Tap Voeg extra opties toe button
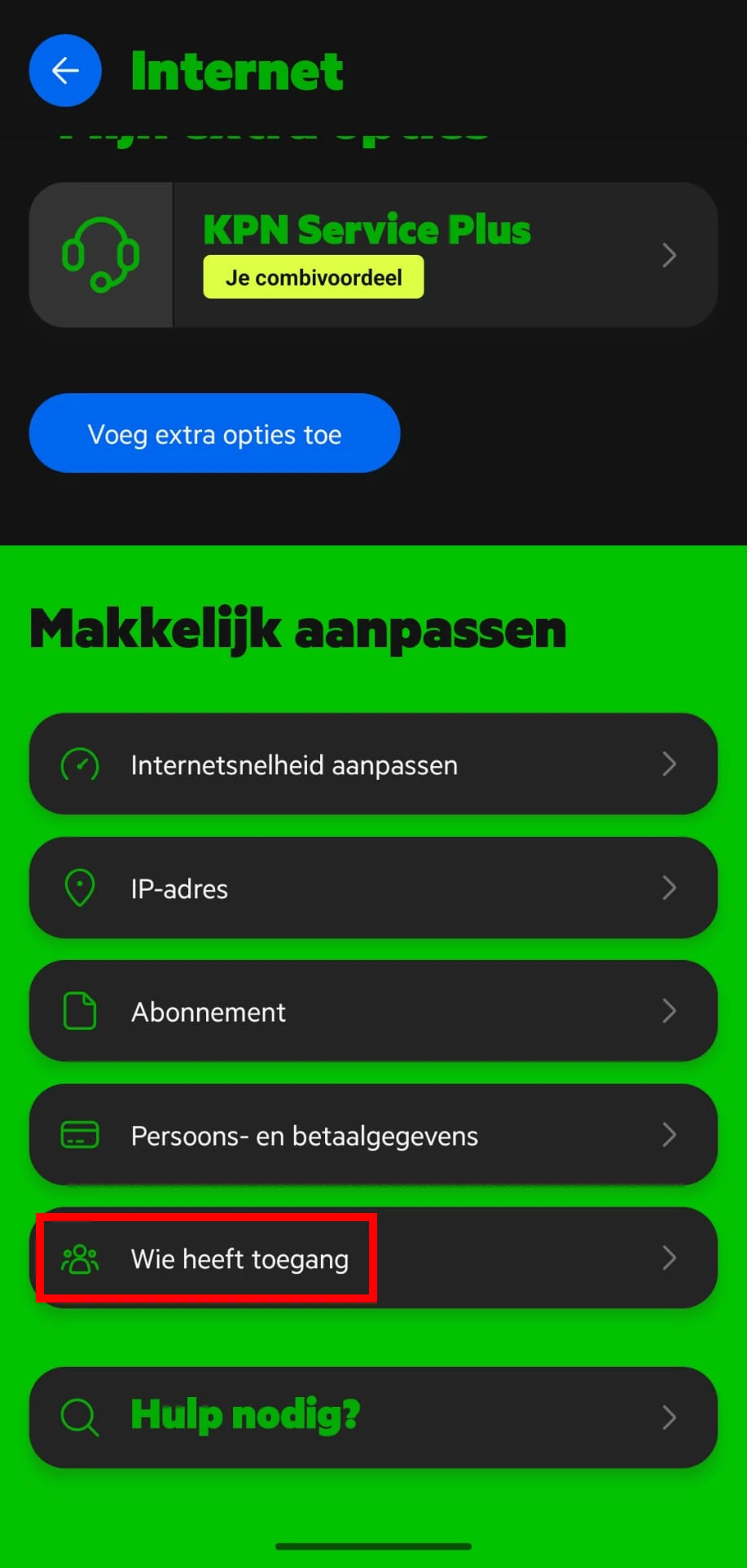 point(214,433)
